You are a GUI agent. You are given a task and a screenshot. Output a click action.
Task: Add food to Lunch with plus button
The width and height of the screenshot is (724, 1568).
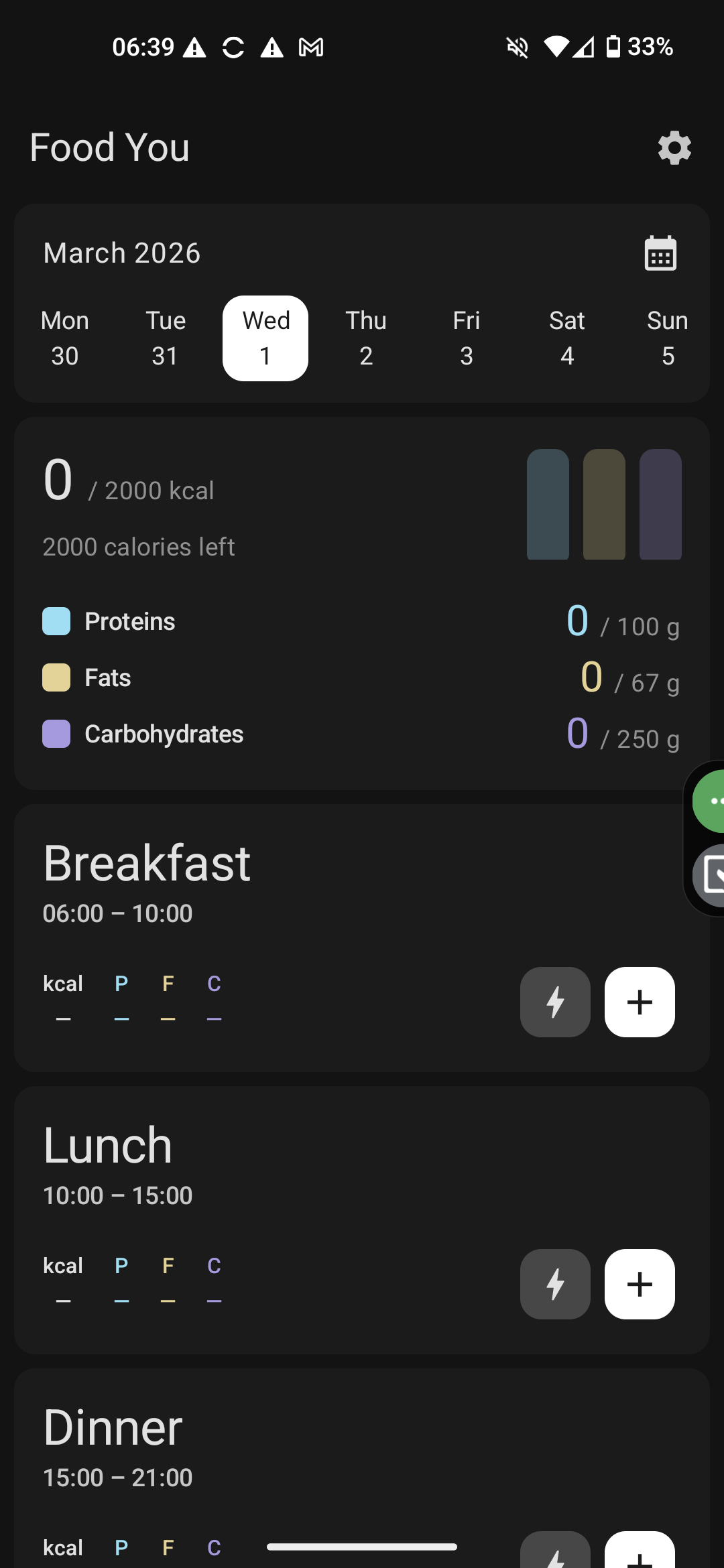tap(640, 1284)
